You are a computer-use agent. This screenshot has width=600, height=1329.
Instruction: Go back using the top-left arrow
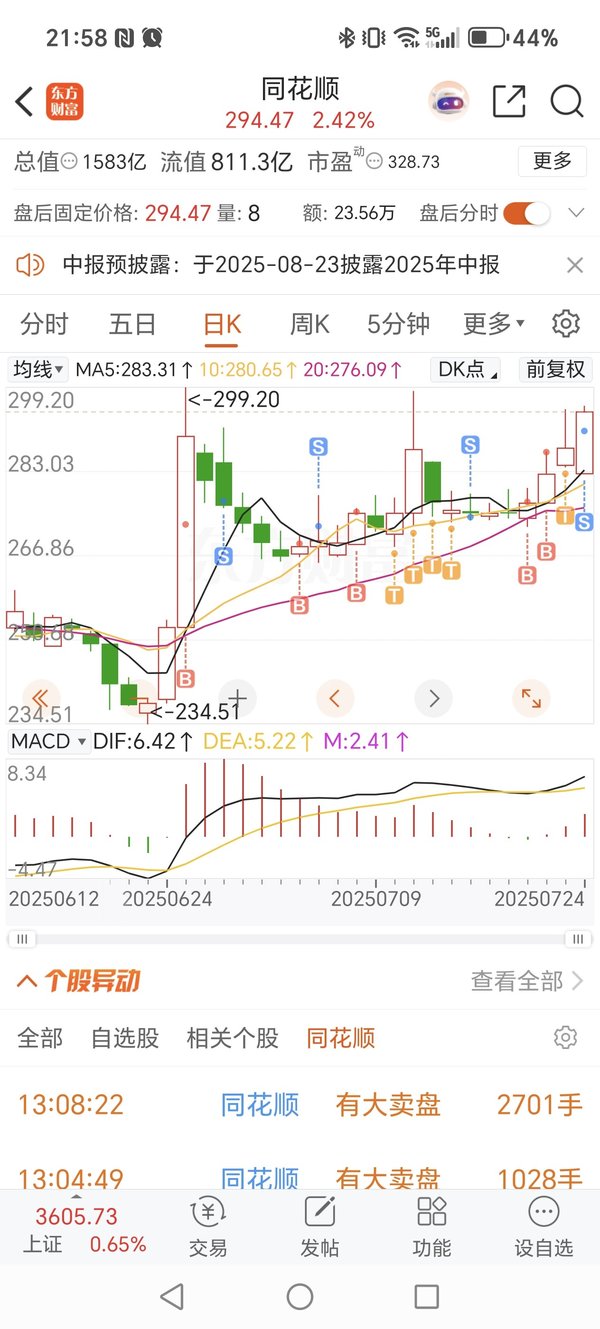25,101
